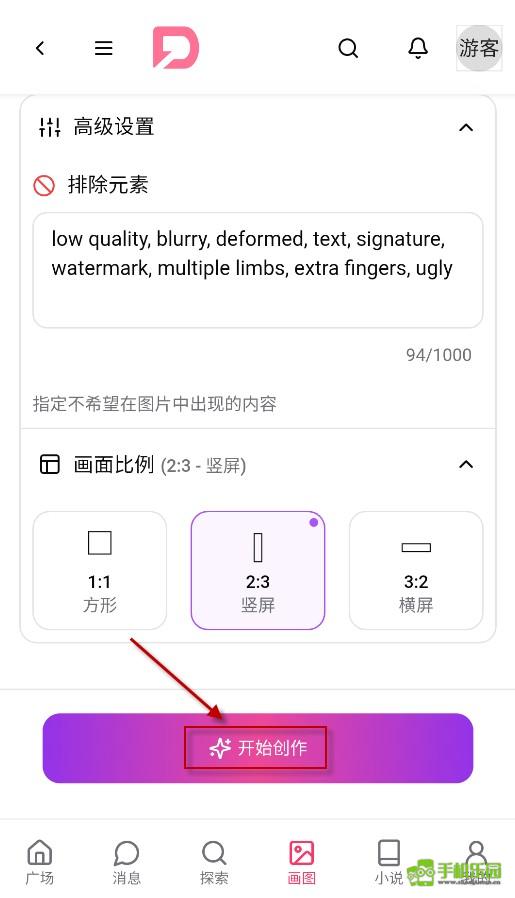Screen dimensions: 515x898
Task: Choose the 3:2 横屏 ratio
Action: [416, 570]
